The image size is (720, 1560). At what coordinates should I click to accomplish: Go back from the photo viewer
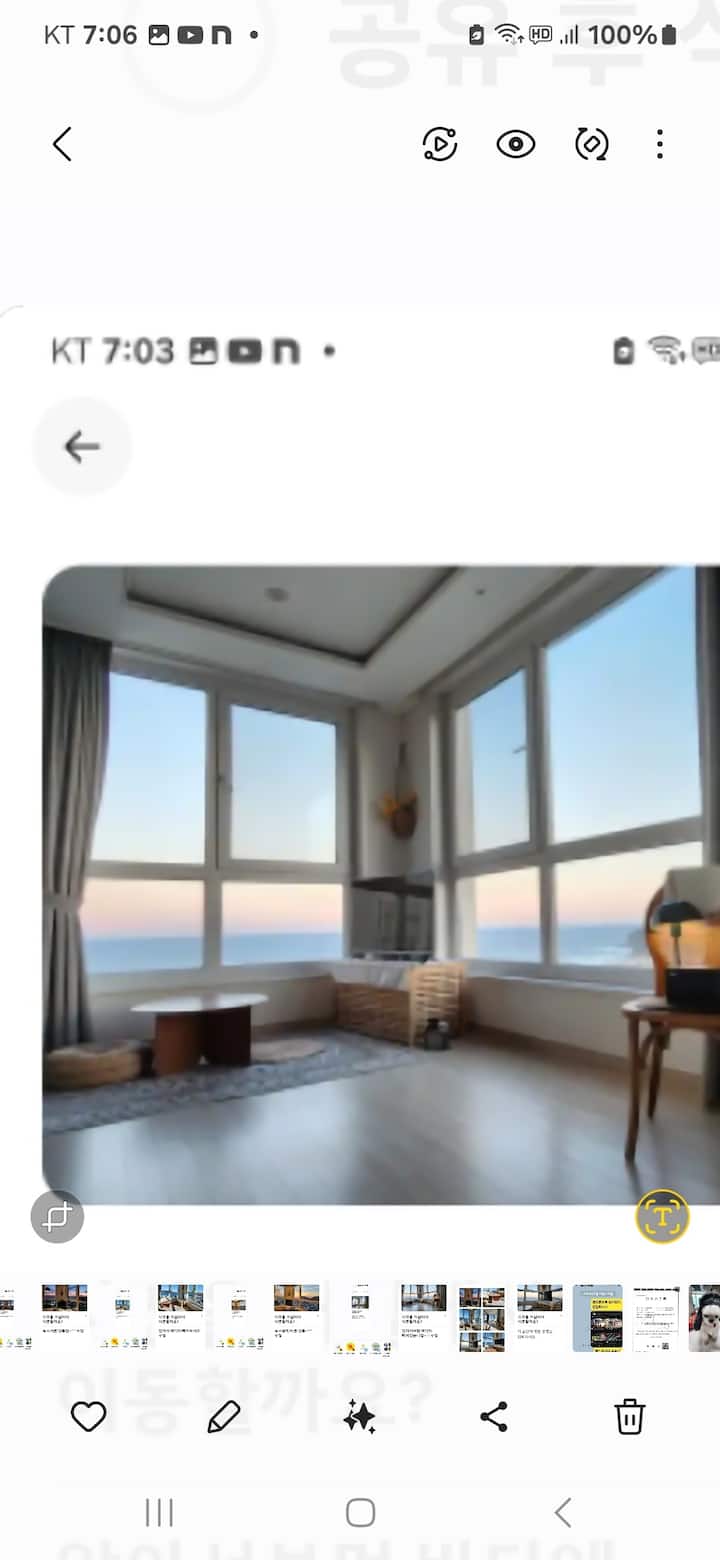coord(62,145)
